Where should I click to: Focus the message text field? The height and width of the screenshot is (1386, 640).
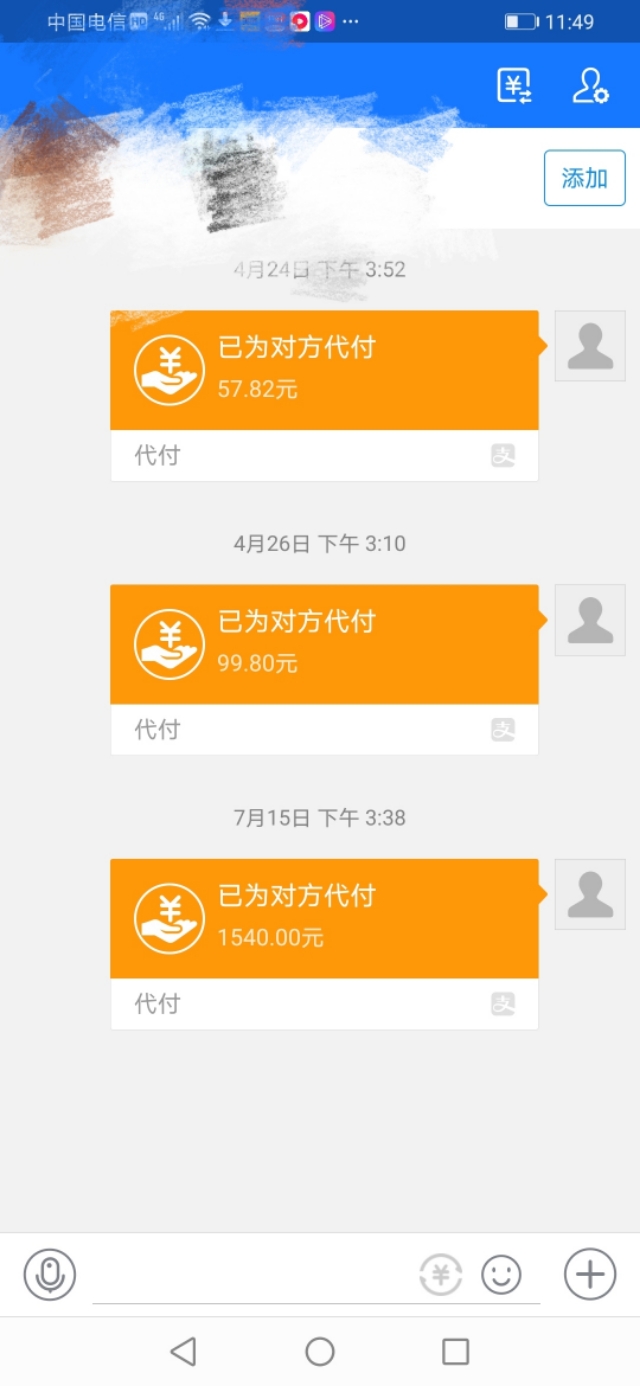250,1277
